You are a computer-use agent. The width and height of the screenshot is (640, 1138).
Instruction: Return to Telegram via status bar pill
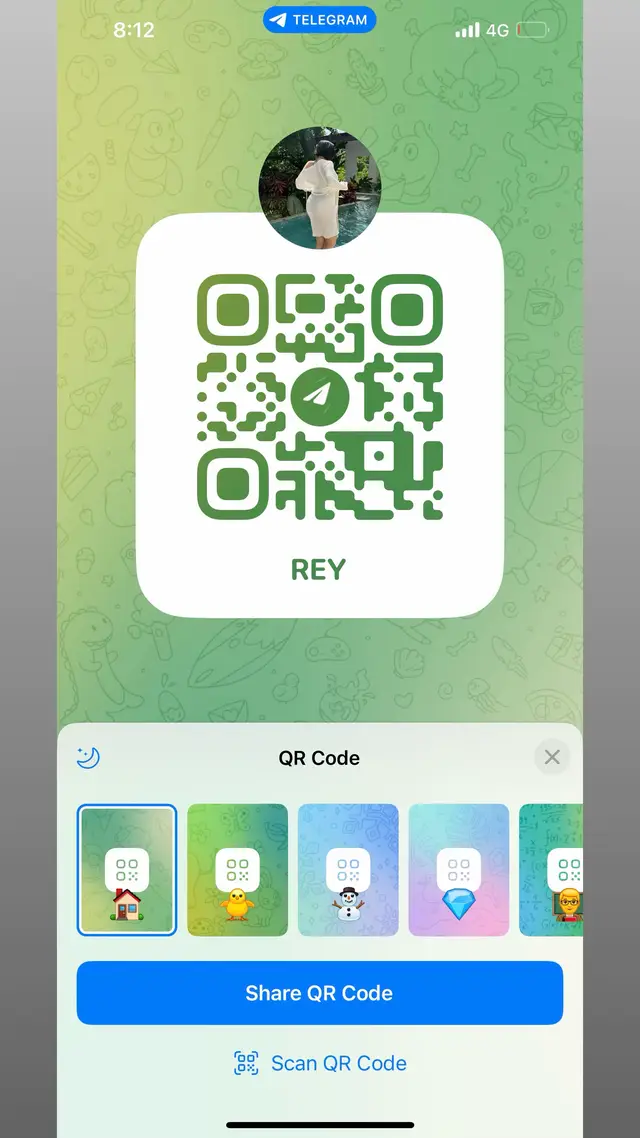point(320,20)
